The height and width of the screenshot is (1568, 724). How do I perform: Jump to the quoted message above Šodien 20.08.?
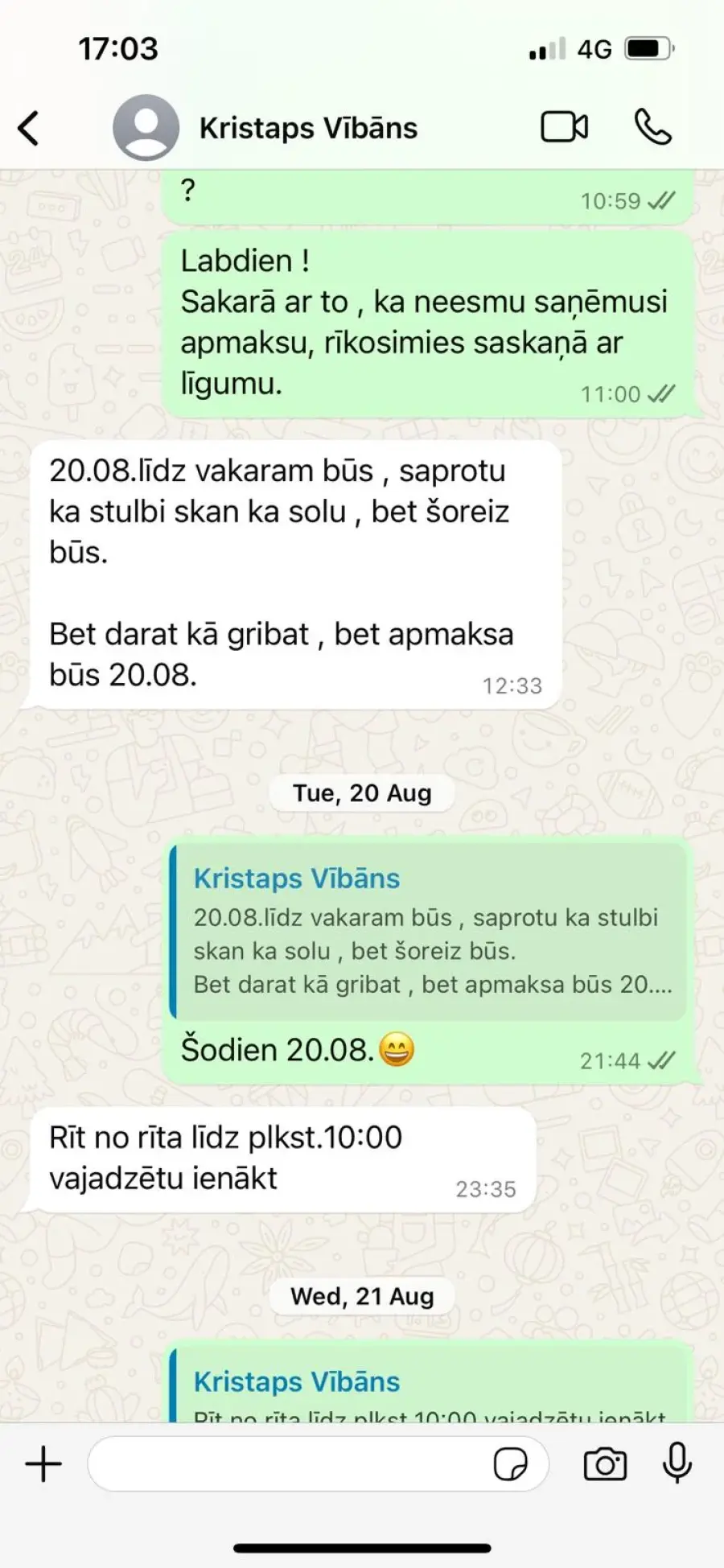(428, 932)
